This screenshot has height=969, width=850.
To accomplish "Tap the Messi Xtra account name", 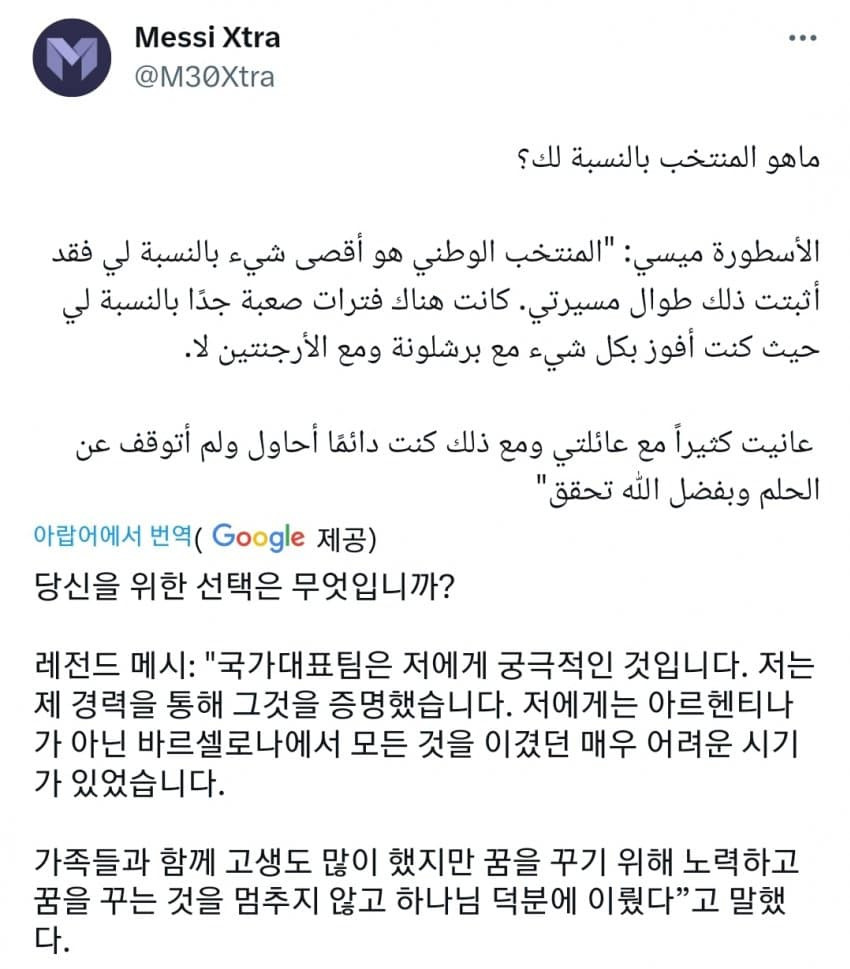I will pyautogui.click(x=206, y=39).
